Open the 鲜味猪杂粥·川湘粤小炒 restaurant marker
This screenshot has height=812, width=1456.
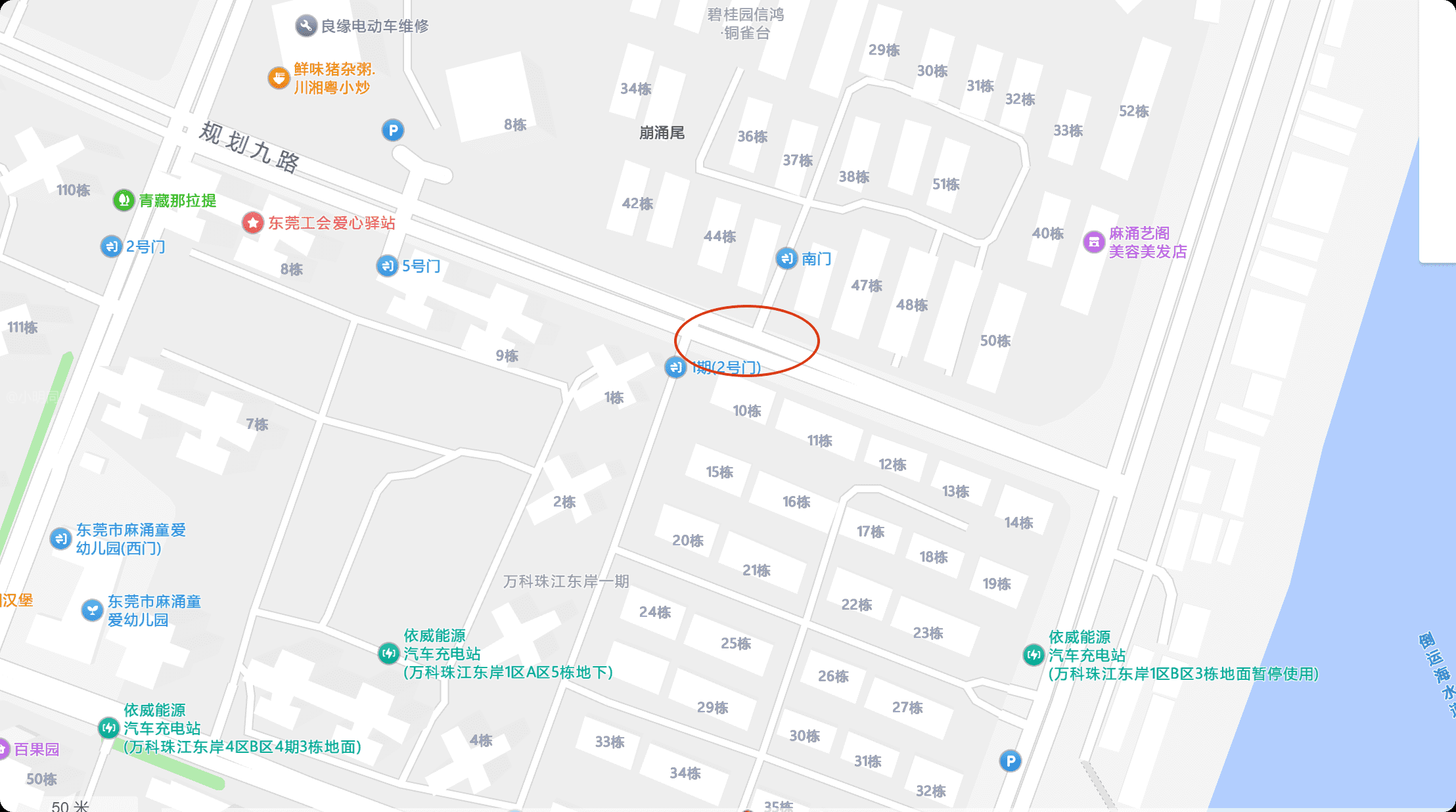click(x=279, y=78)
